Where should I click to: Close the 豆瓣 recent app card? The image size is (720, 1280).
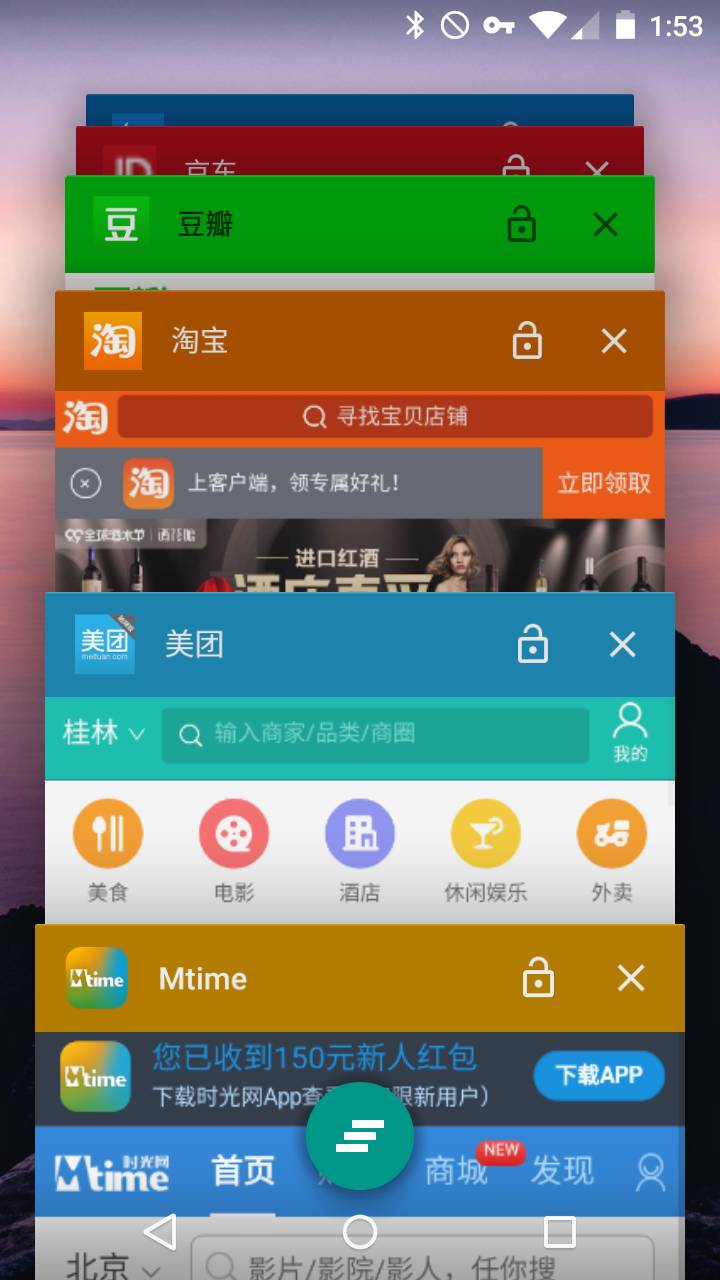click(x=605, y=225)
